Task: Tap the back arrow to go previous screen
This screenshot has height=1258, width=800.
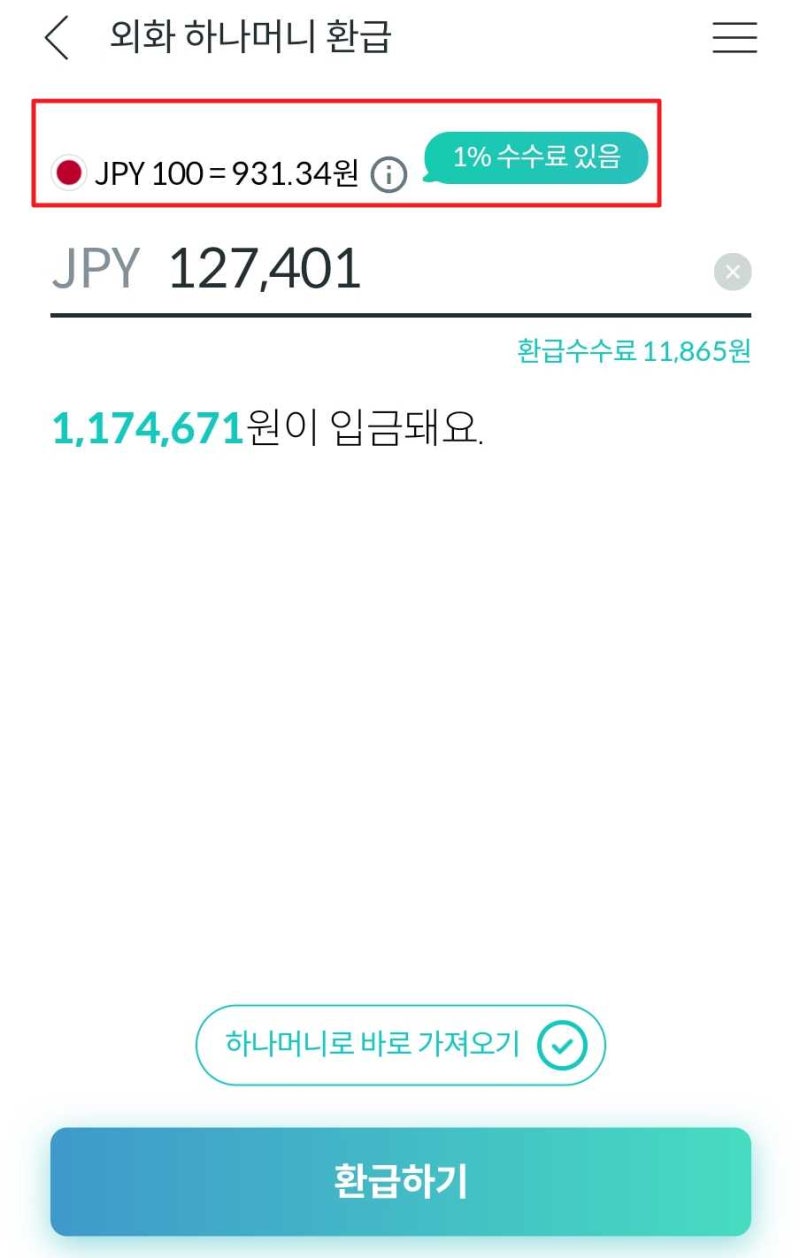Action: (x=55, y=38)
